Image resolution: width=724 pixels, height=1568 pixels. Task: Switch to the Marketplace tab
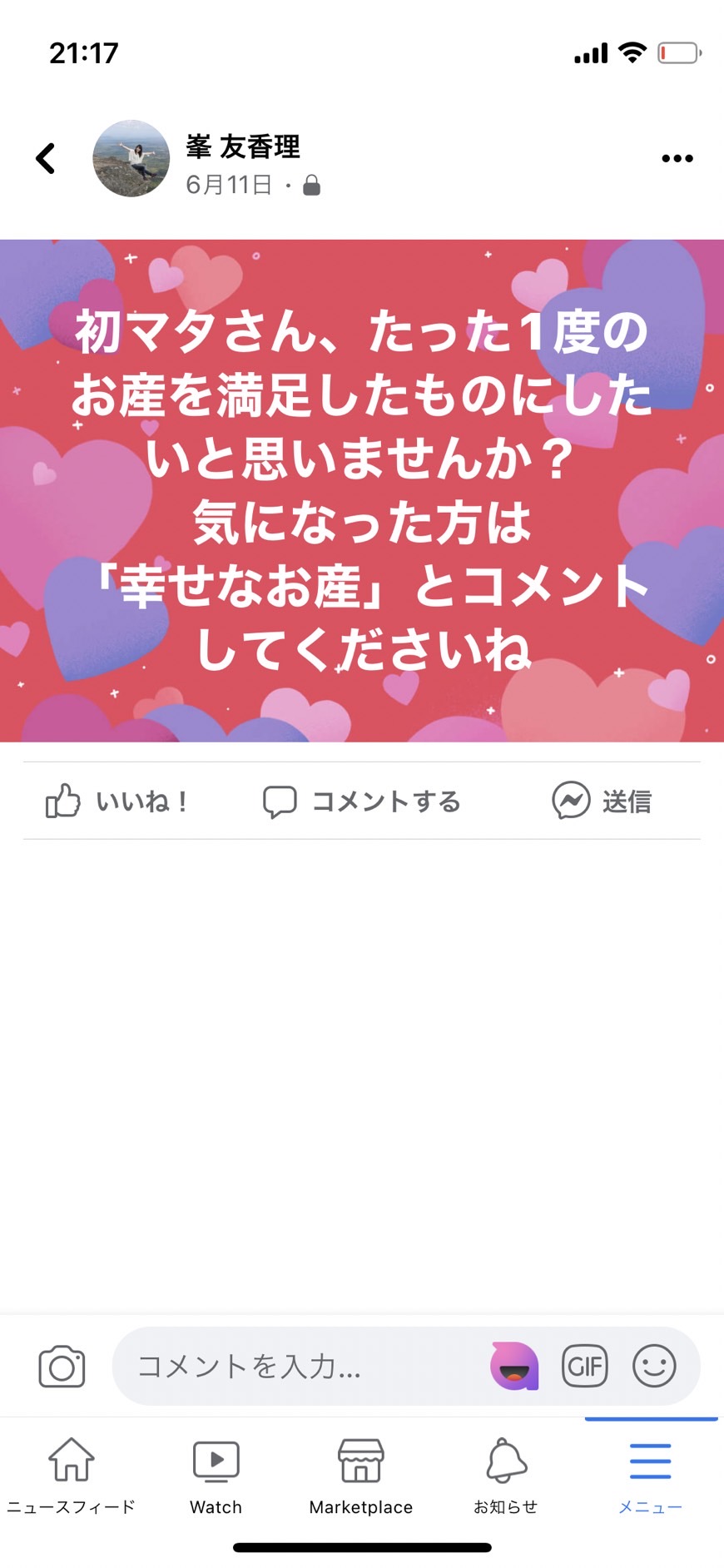[361, 1475]
